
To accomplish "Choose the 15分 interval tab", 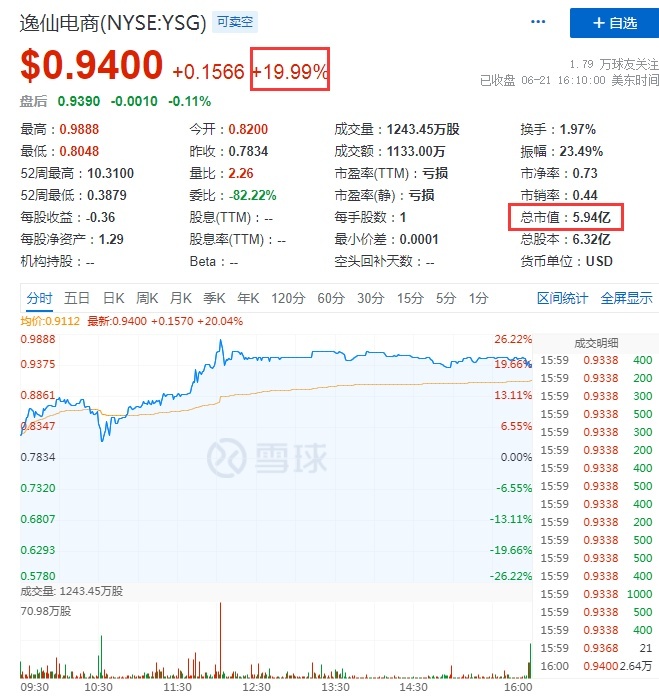I will click(410, 298).
